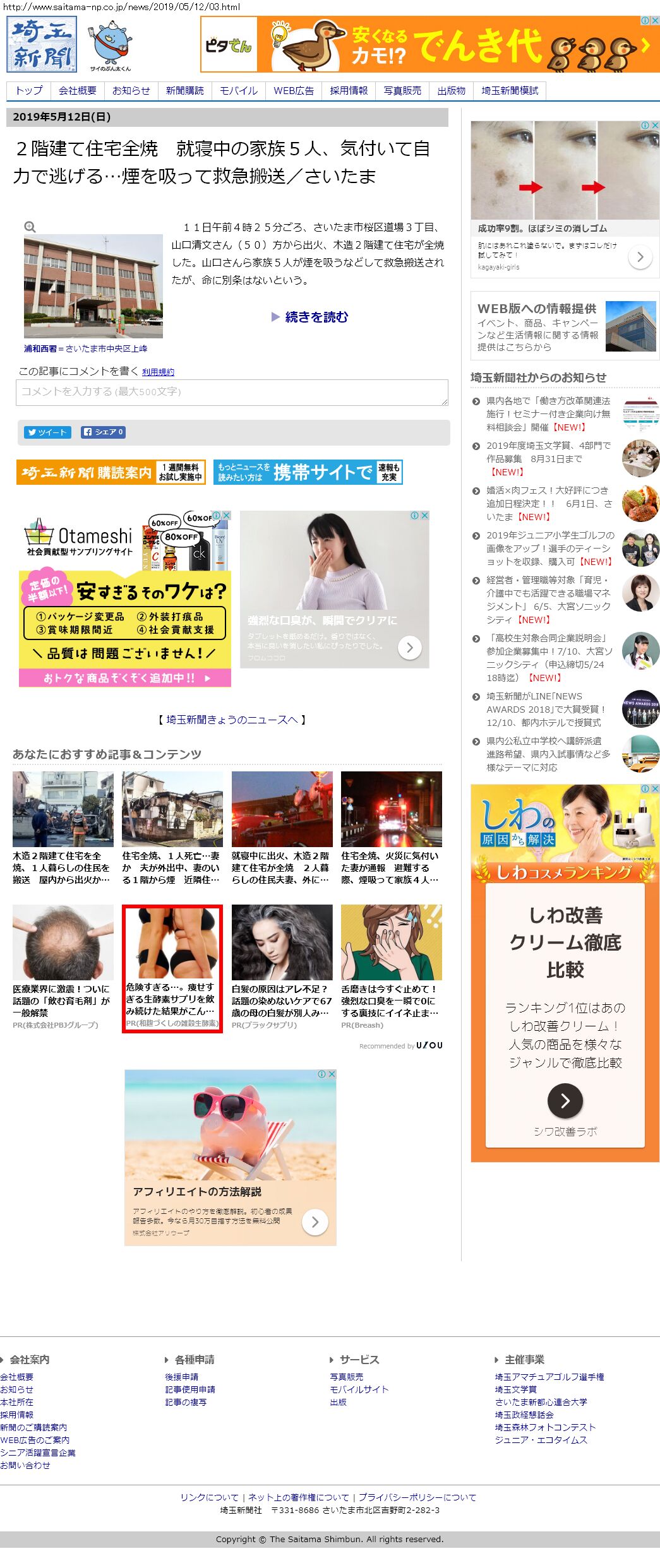
Task: Focus the comment input field
Action: pos(232,392)
